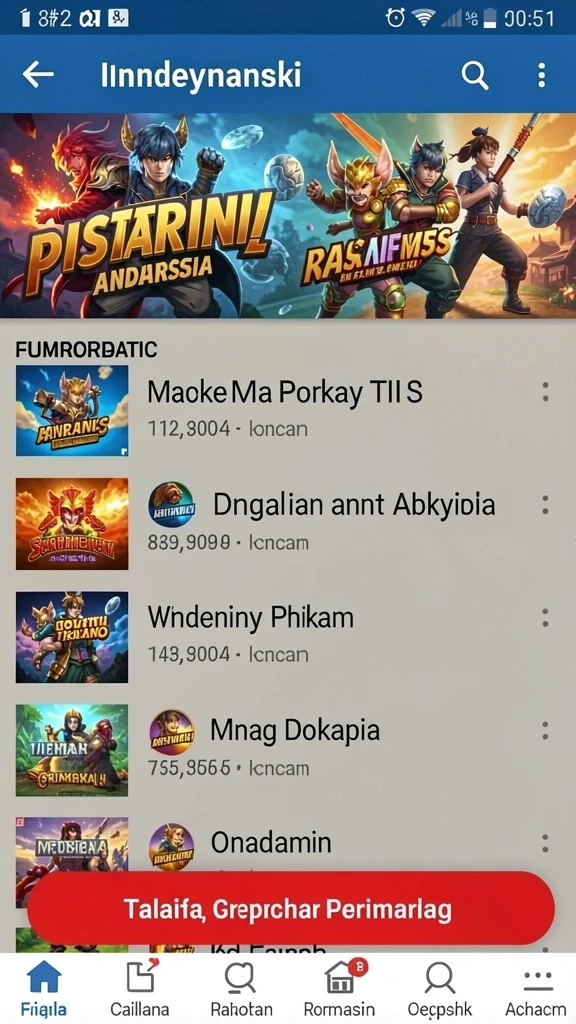Open options for Dngalian annt Abkyidia

coord(545,505)
